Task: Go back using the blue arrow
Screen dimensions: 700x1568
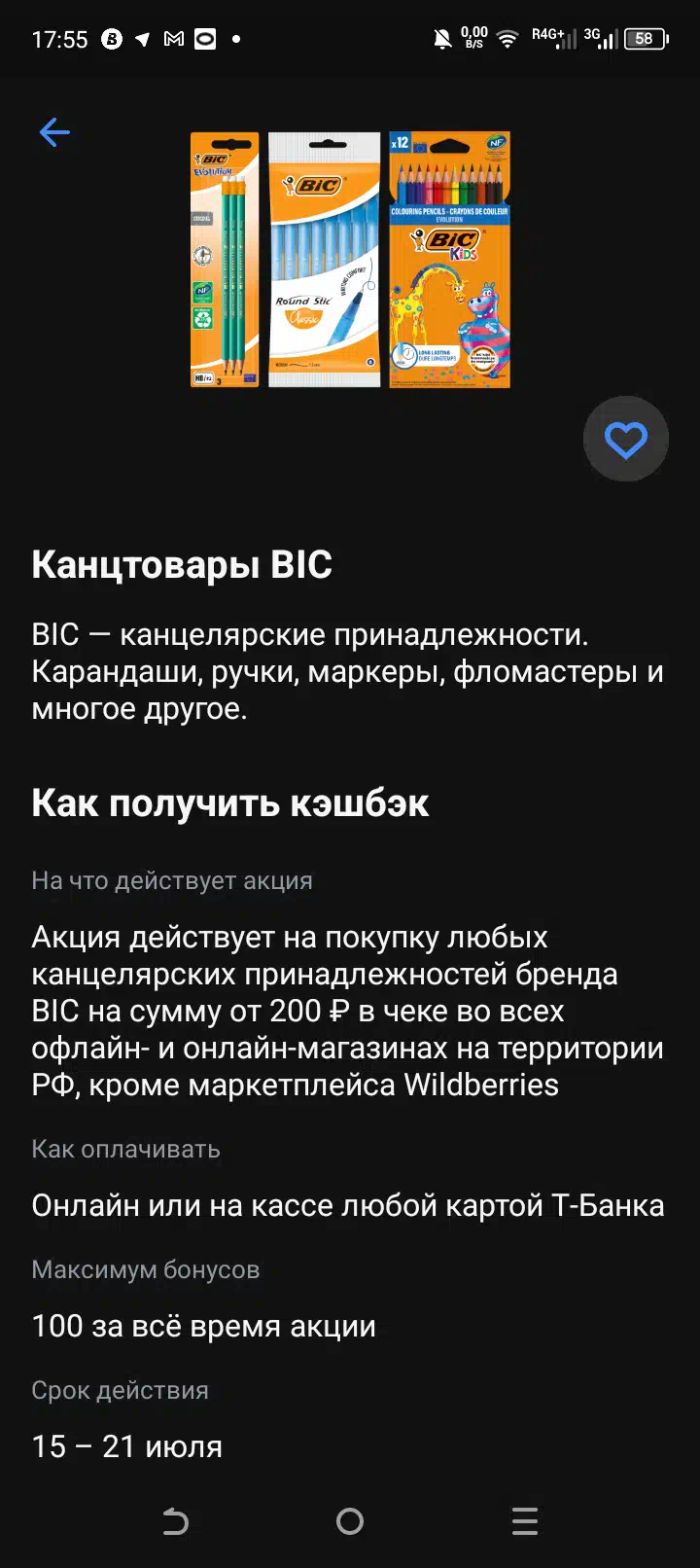Action: coord(54,132)
